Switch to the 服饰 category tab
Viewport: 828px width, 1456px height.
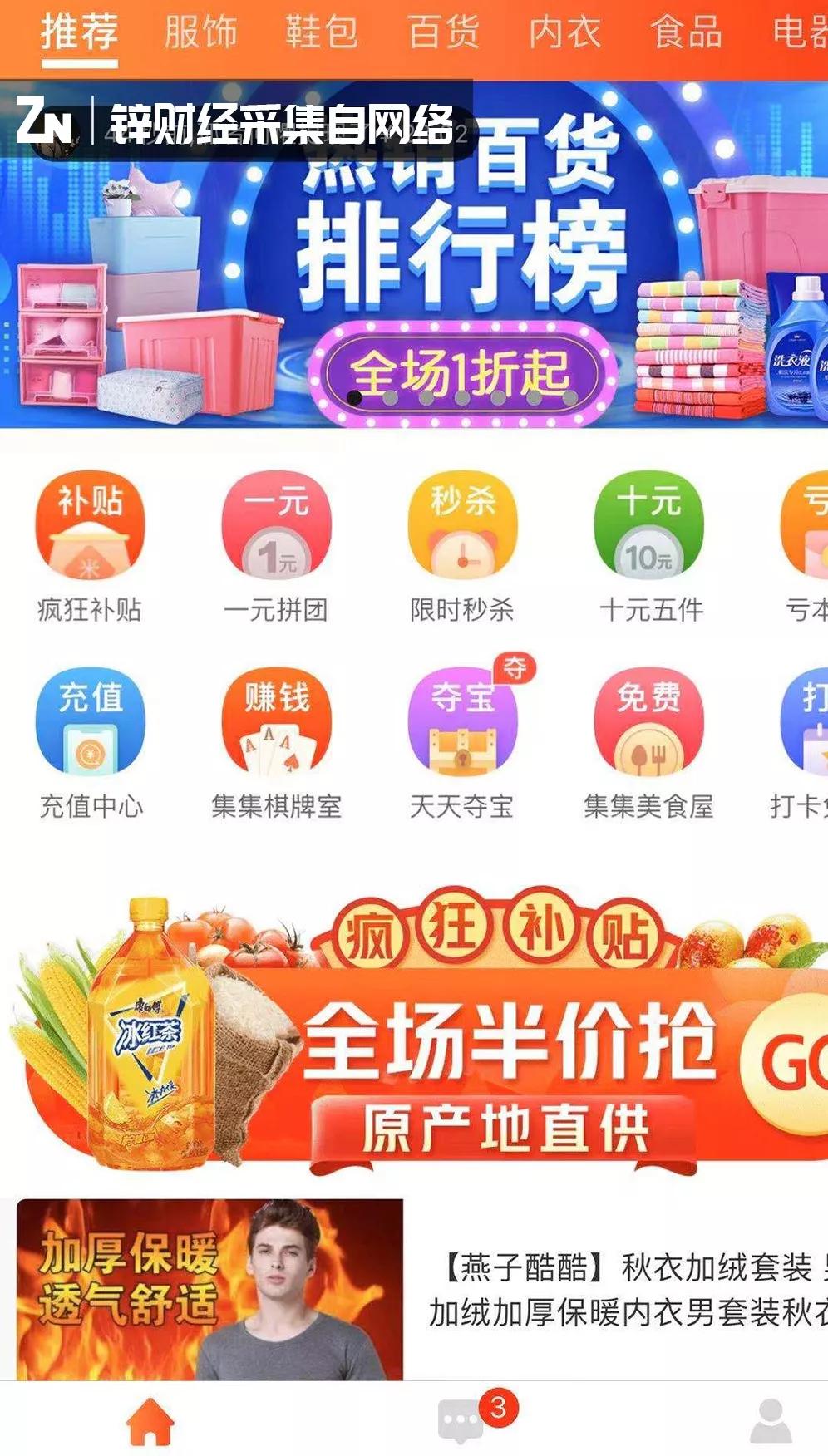coord(201,33)
